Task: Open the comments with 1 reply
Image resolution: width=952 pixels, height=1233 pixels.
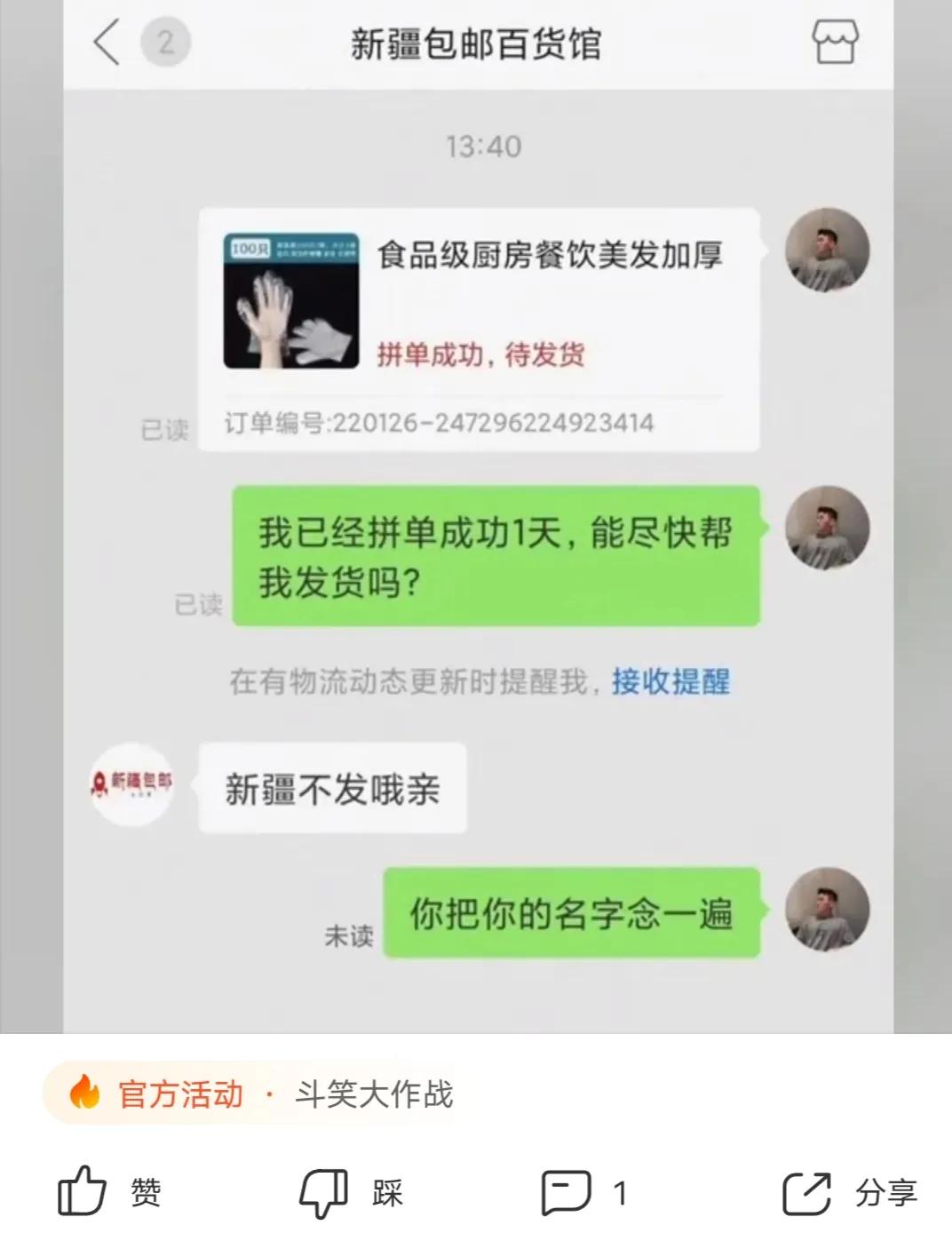Action: tap(584, 1192)
